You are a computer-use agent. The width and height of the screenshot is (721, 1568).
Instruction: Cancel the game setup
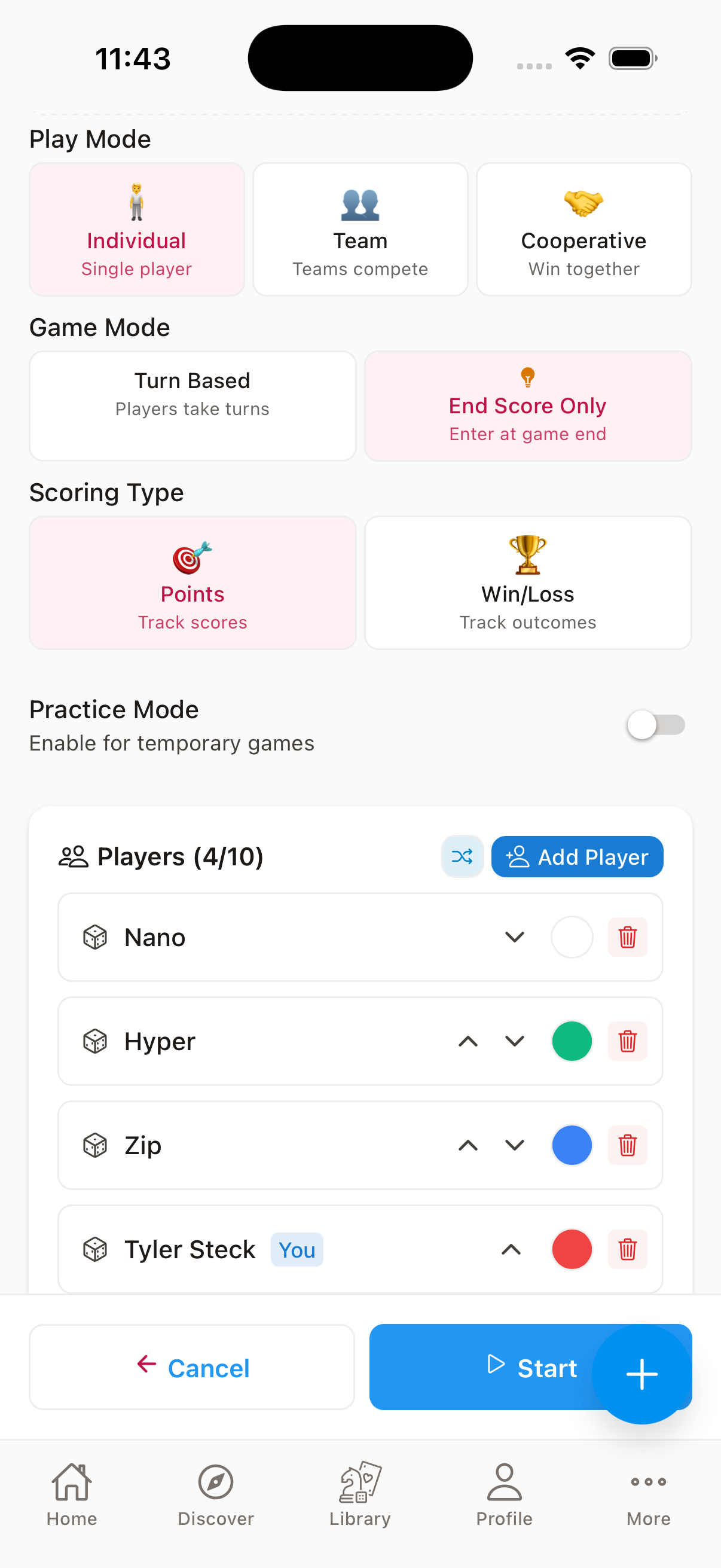click(192, 1367)
